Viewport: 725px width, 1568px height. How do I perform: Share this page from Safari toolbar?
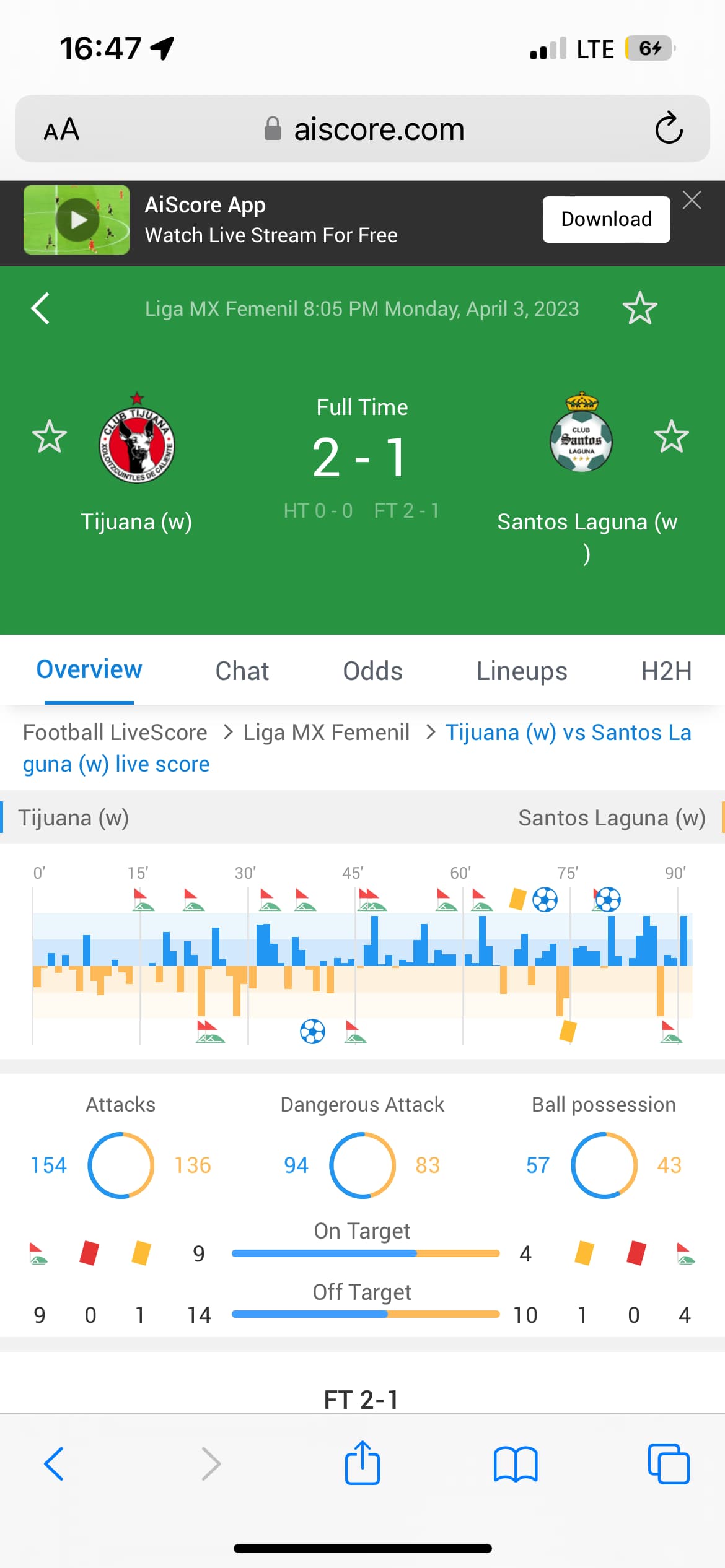pos(362,1463)
